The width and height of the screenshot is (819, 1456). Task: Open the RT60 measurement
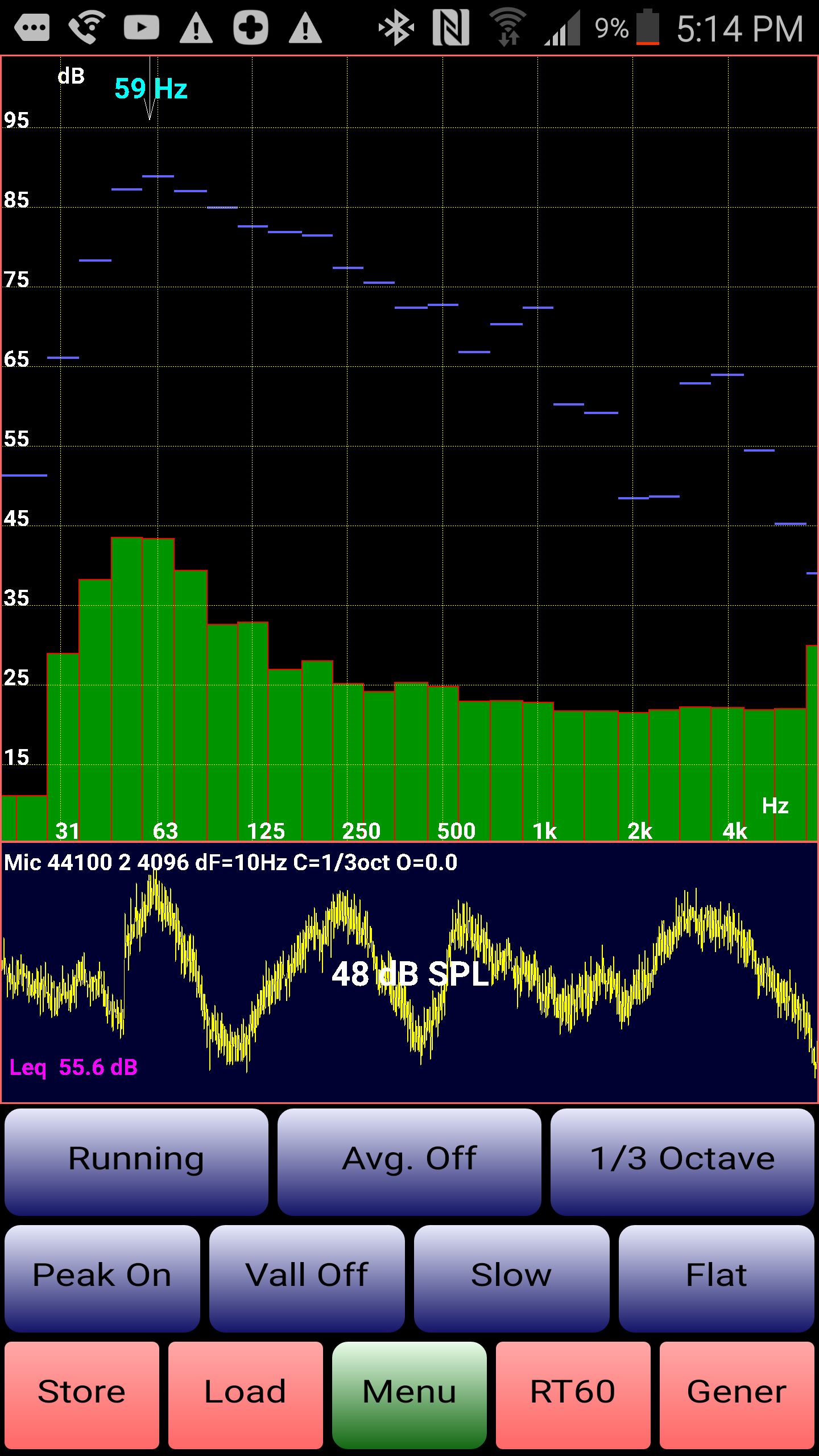pos(573,1395)
